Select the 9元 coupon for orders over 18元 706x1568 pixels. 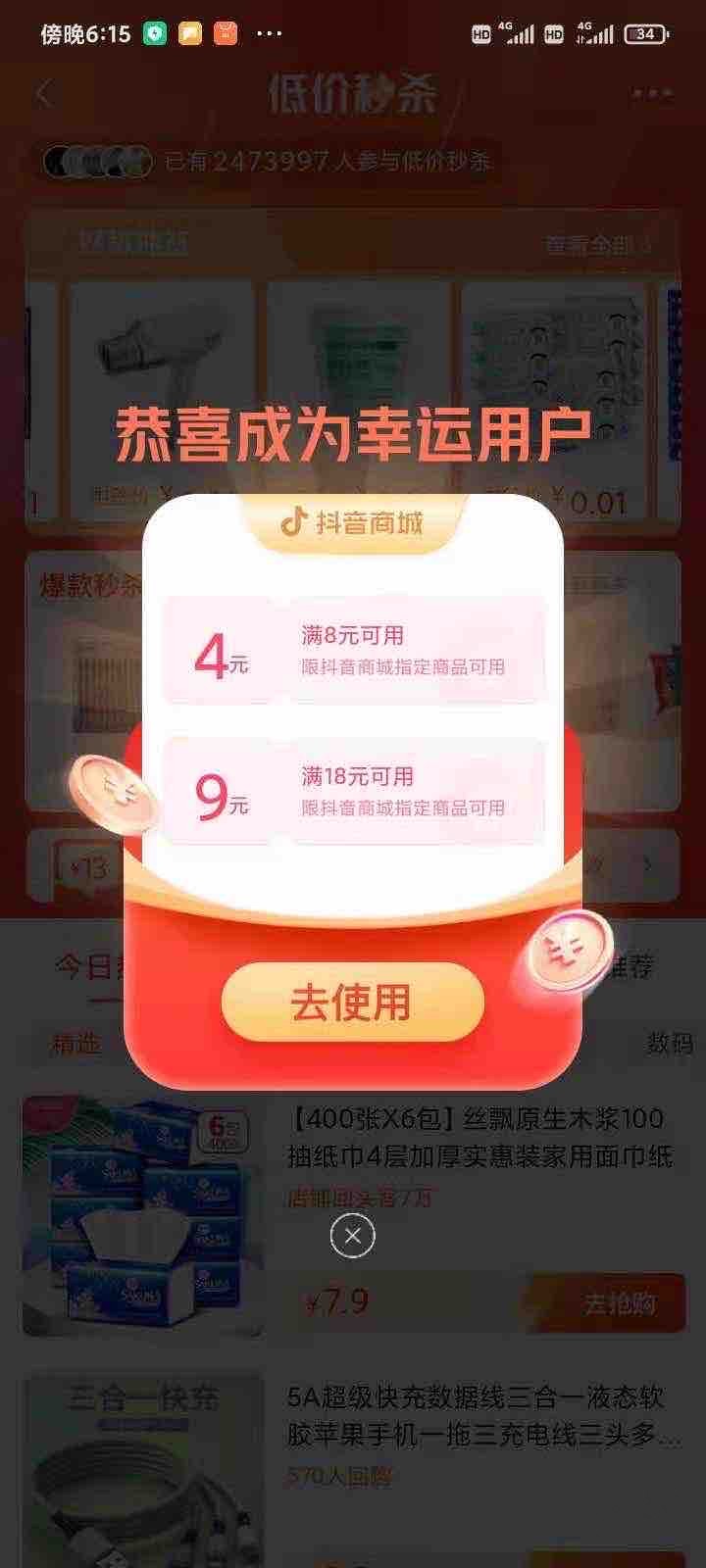point(353,792)
